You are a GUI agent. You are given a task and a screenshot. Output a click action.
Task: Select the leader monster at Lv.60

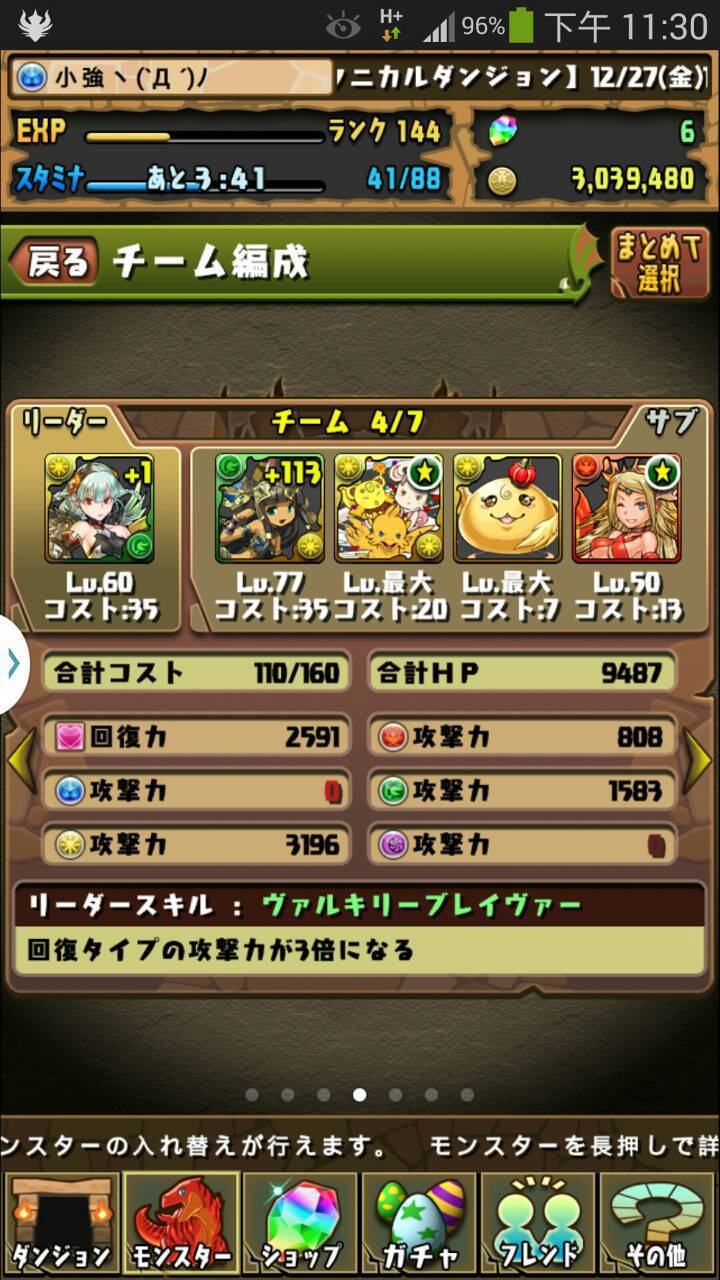(x=99, y=508)
